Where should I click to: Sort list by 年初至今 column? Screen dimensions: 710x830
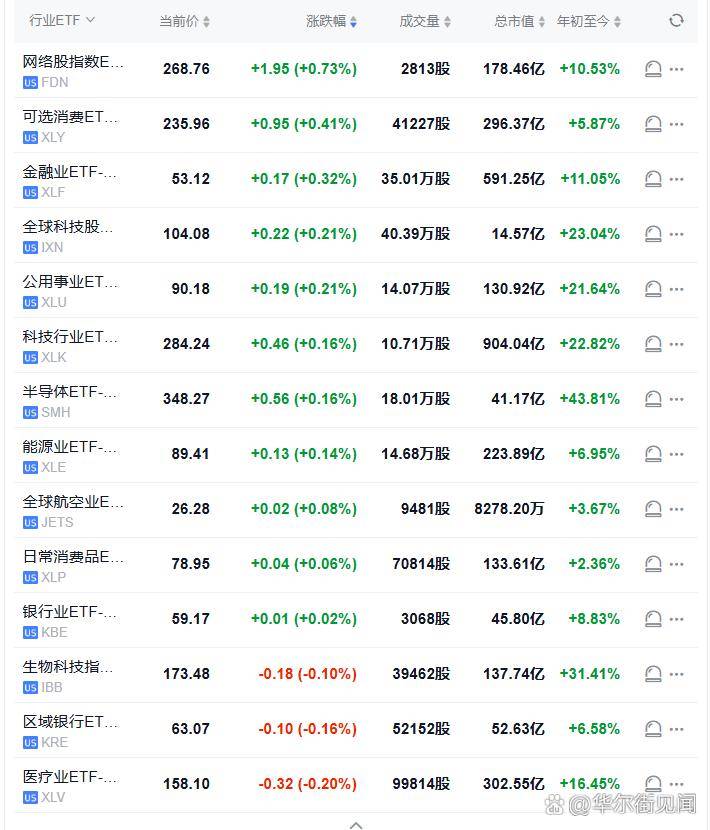588,21
